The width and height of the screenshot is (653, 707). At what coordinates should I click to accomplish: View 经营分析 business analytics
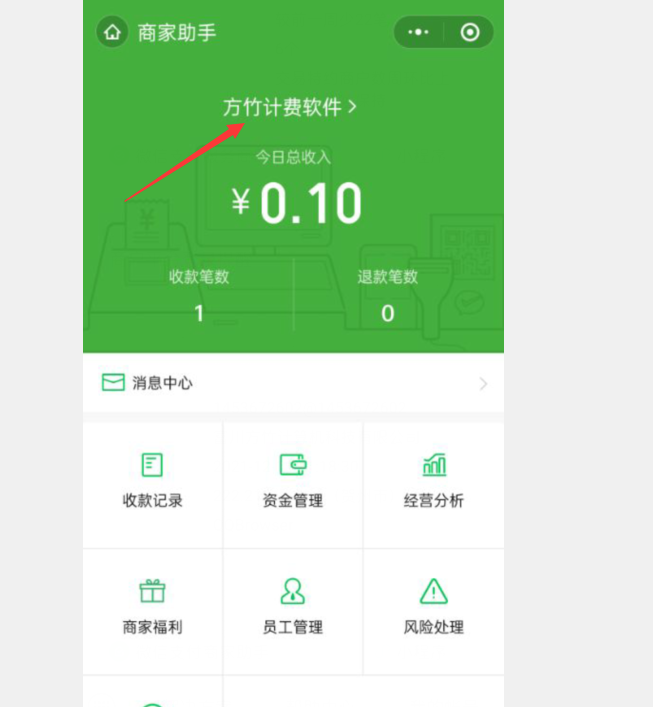pos(433,482)
